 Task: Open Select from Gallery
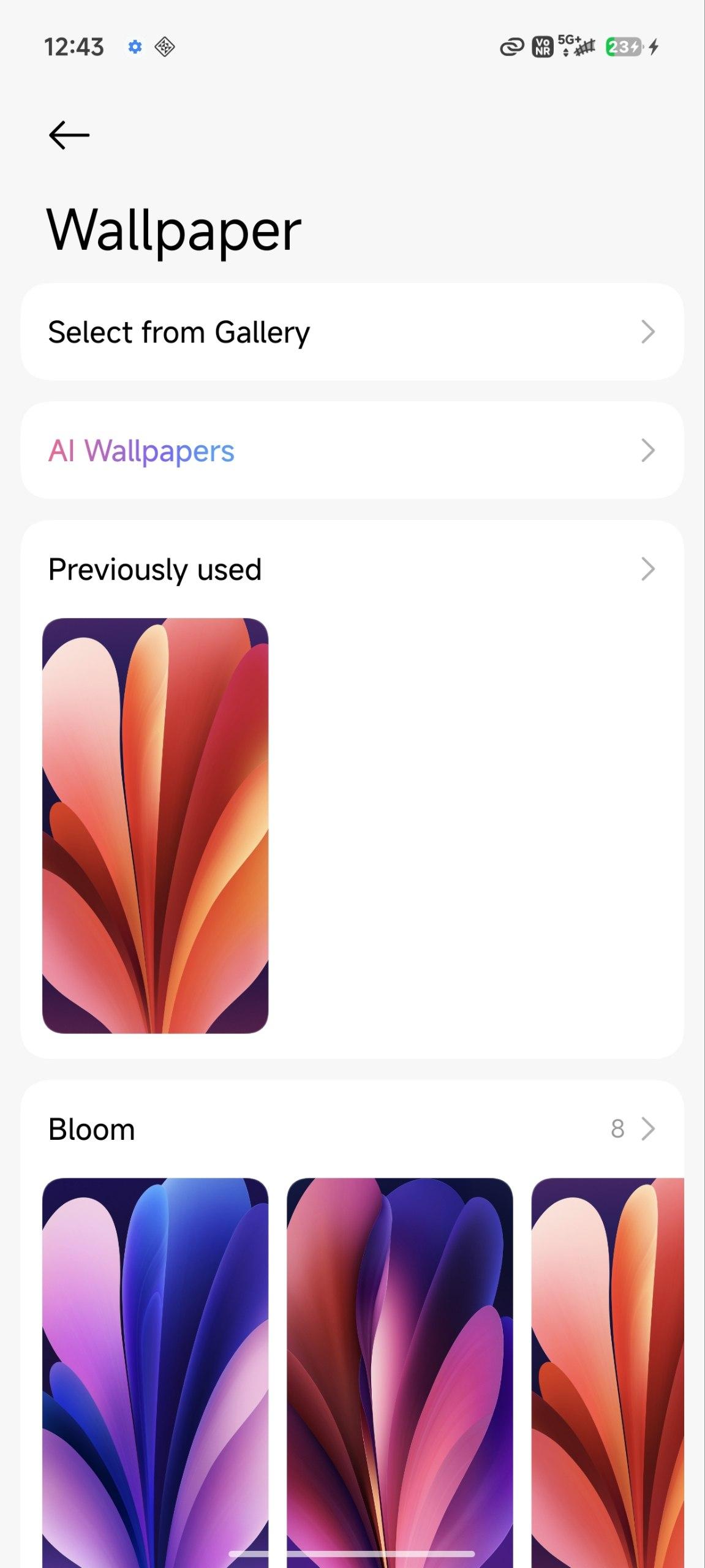[352, 332]
